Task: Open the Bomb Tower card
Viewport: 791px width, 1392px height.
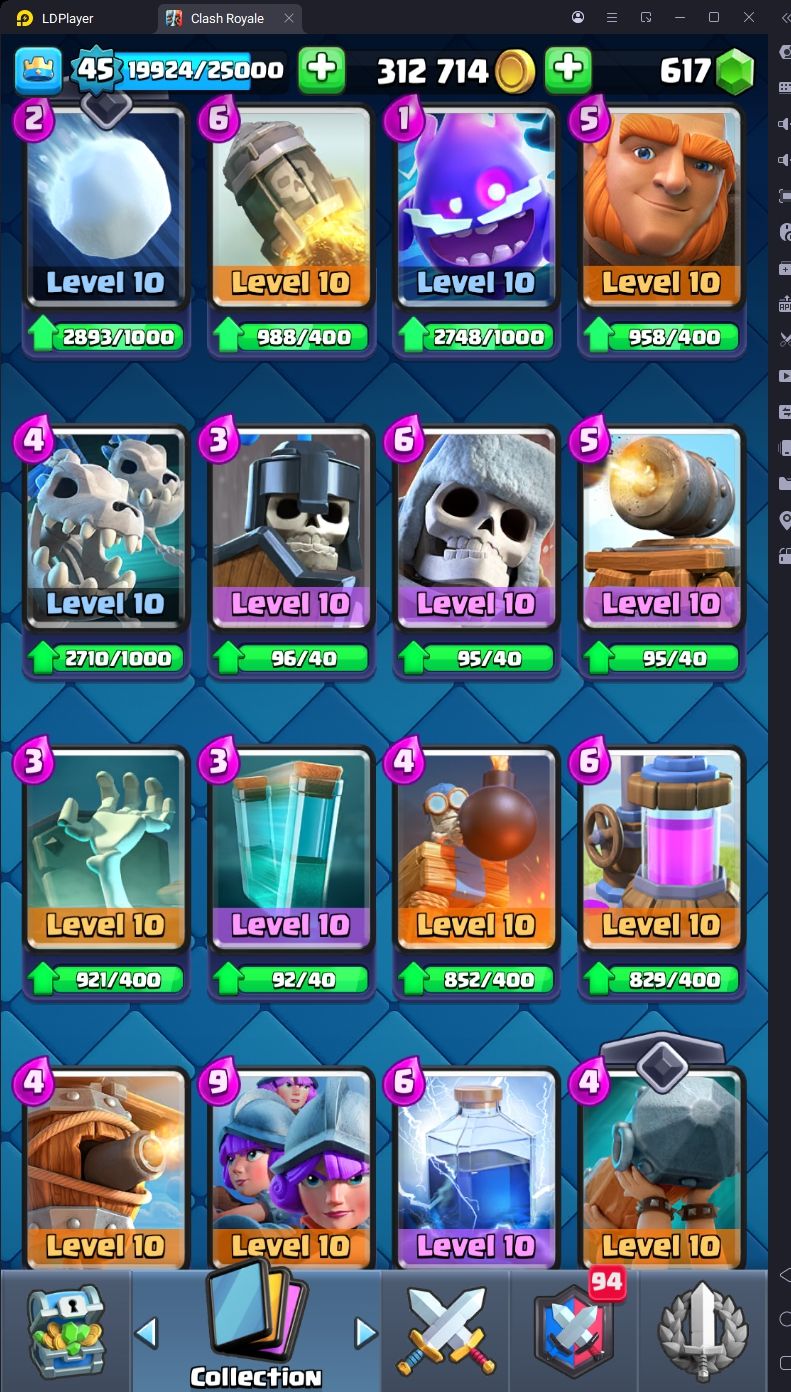Action: tap(475, 849)
